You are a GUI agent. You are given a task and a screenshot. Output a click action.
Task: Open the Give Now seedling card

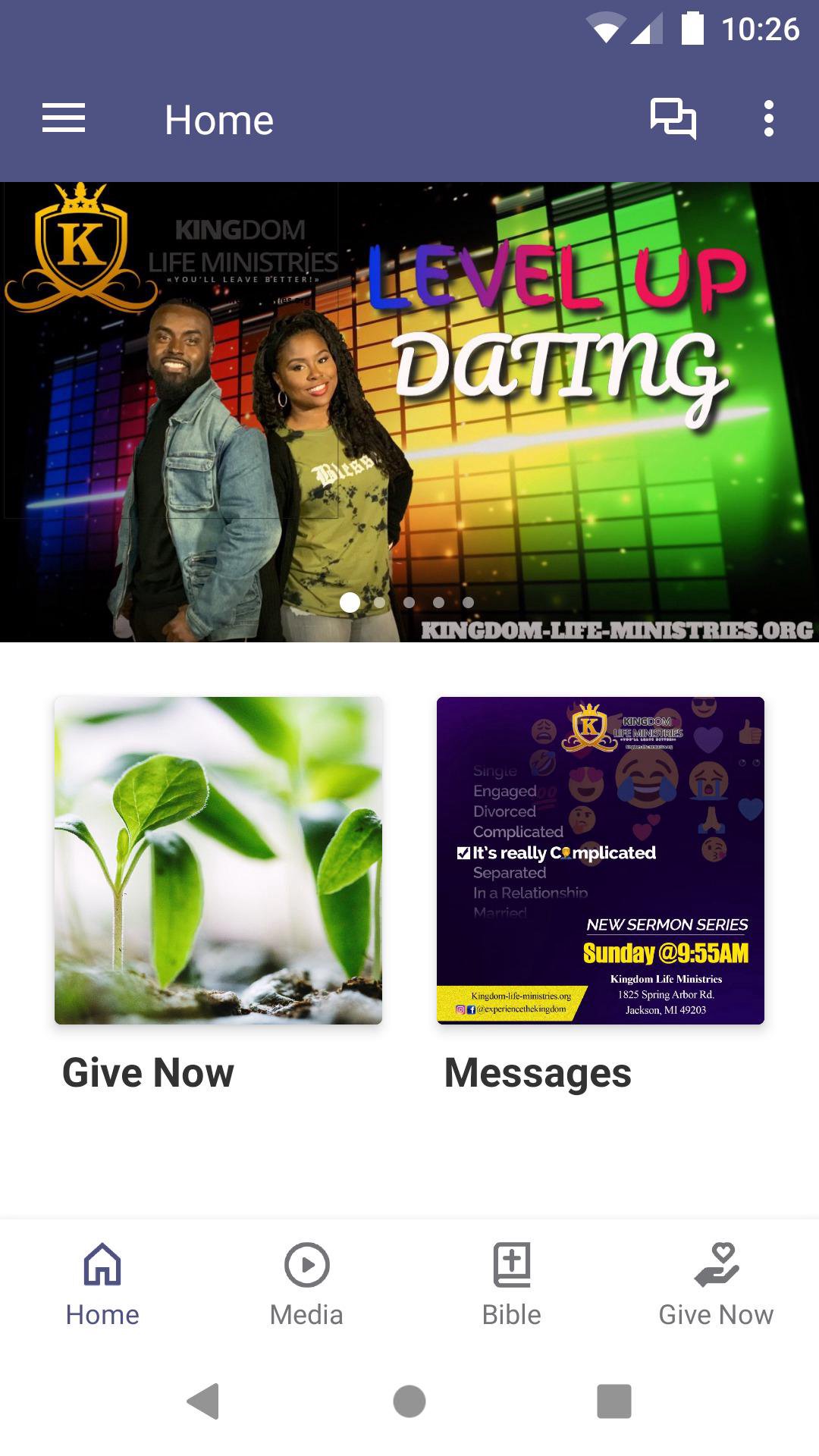(x=218, y=860)
